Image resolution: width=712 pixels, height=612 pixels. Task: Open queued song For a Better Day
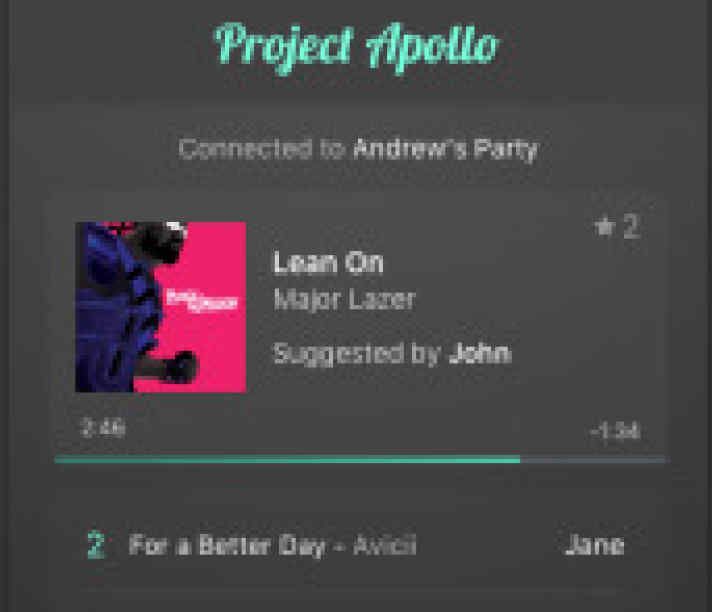pyautogui.click(x=271, y=546)
